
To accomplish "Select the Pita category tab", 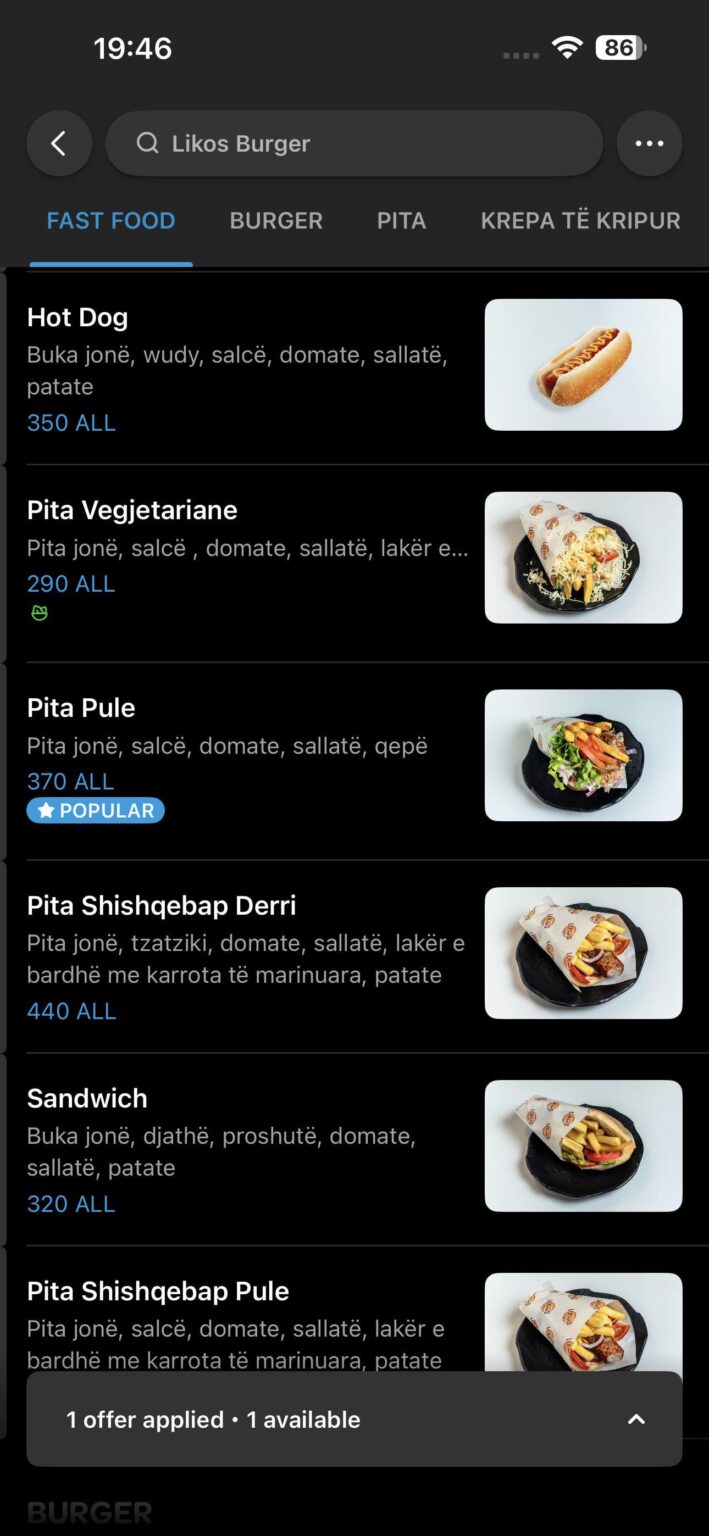I will 401,221.
